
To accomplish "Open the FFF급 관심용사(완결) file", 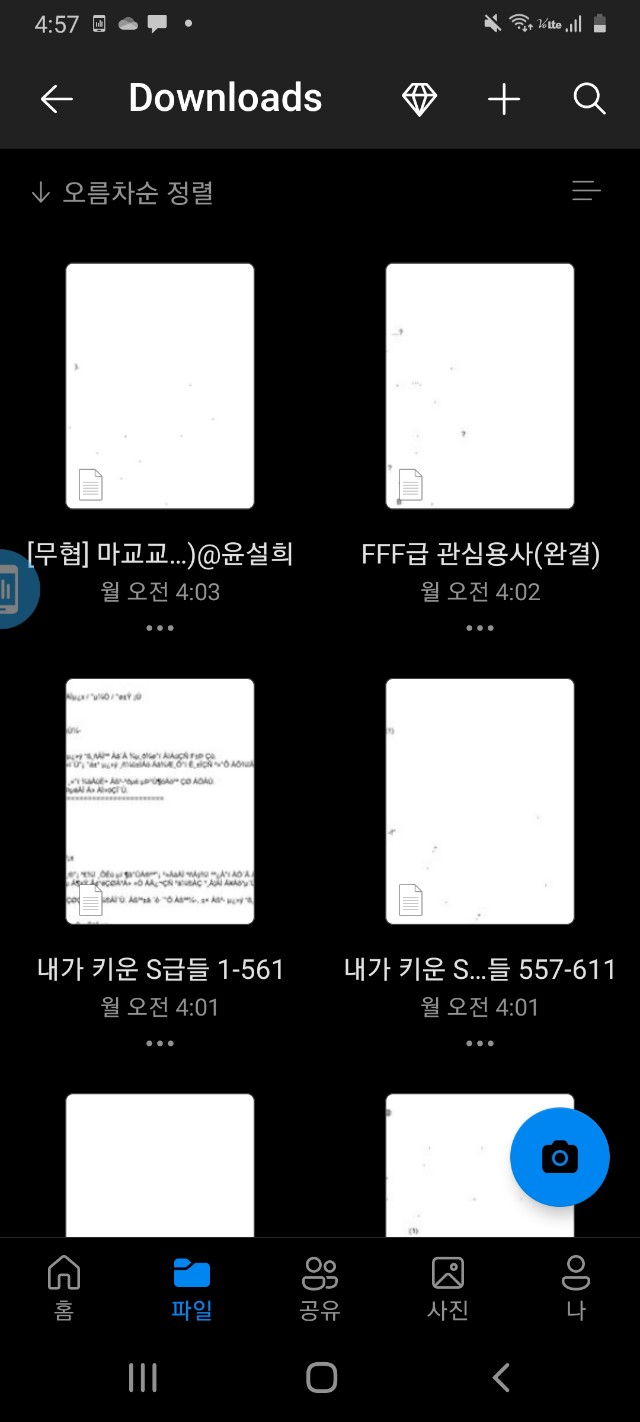I will [480, 386].
